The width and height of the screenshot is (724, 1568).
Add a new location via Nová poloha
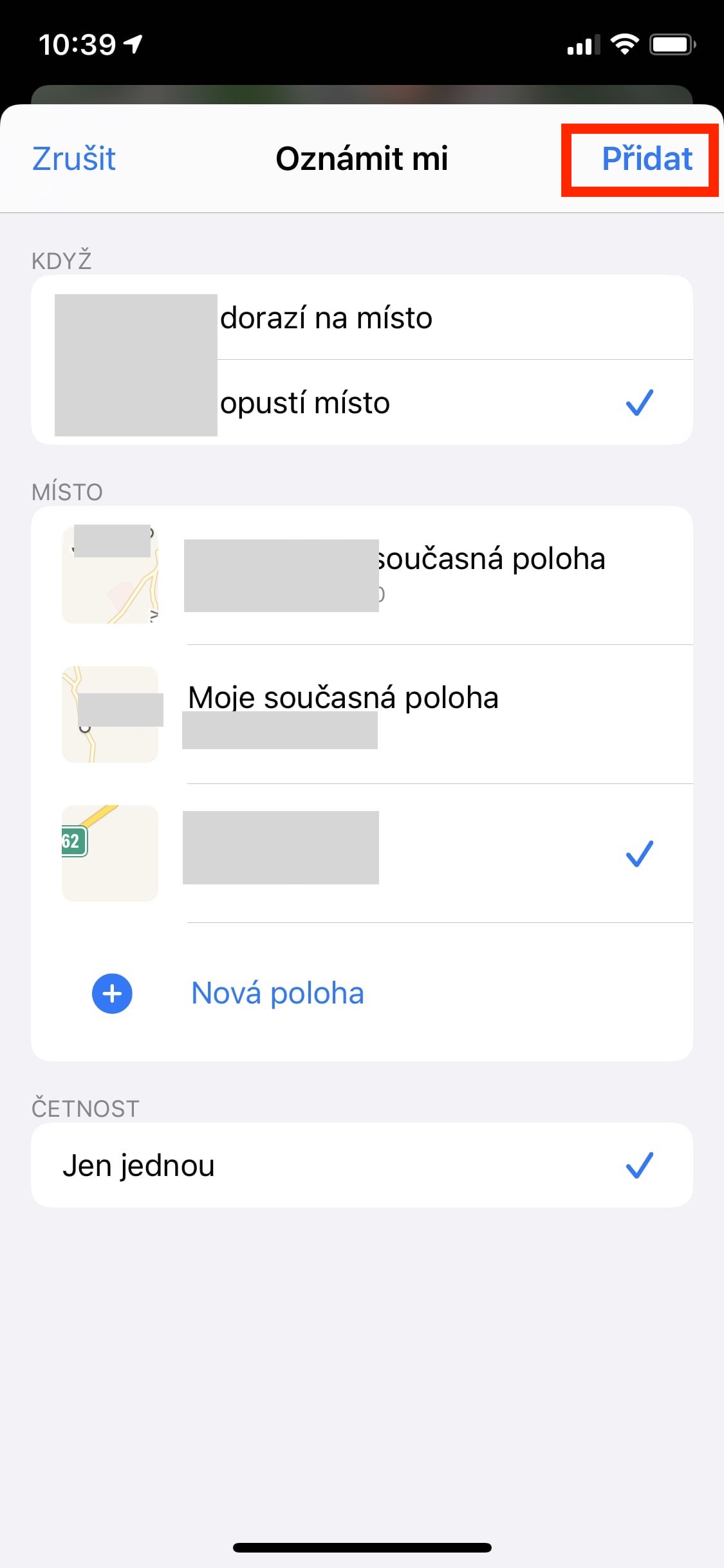click(277, 993)
